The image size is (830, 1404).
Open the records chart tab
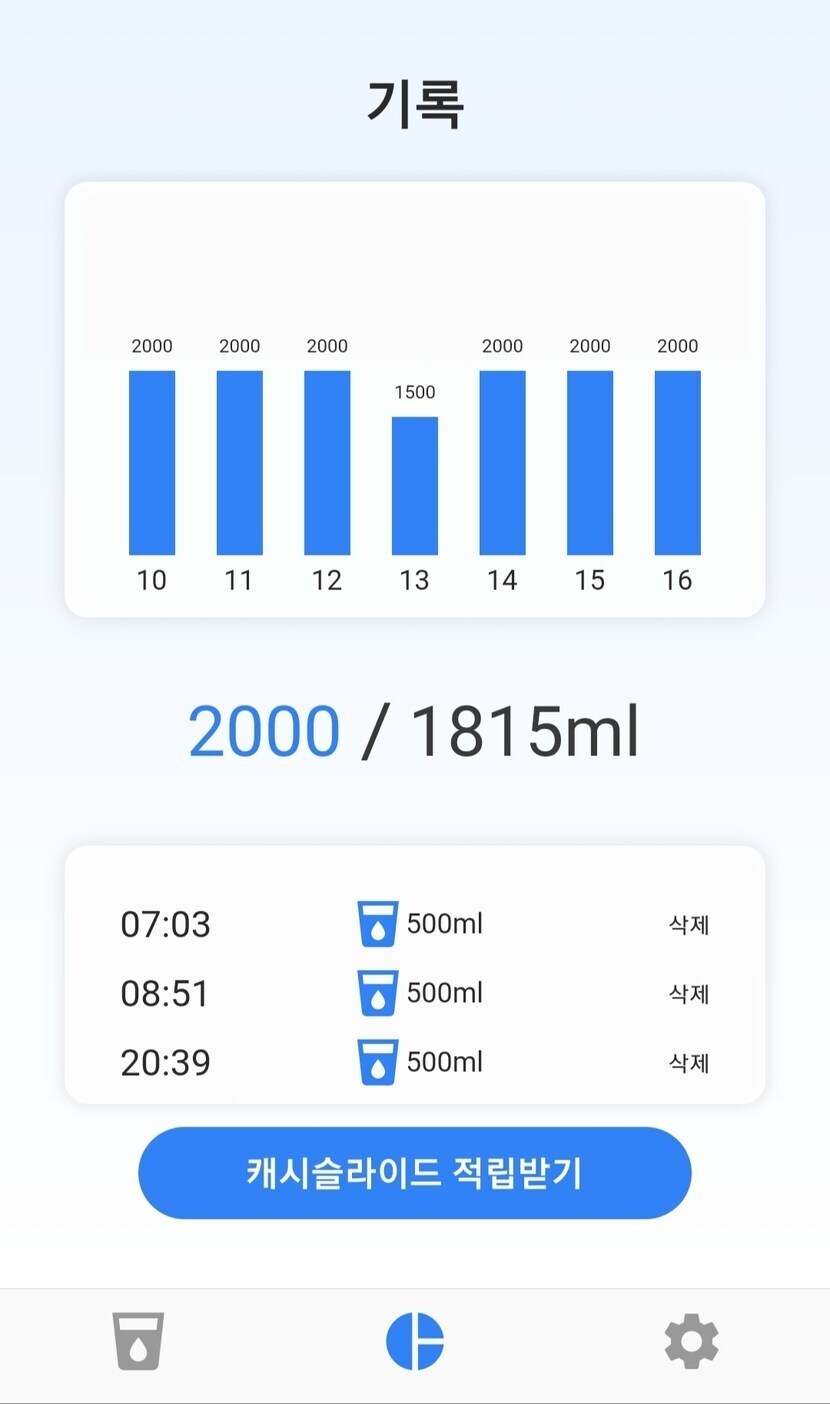[x=415, y=1341]
